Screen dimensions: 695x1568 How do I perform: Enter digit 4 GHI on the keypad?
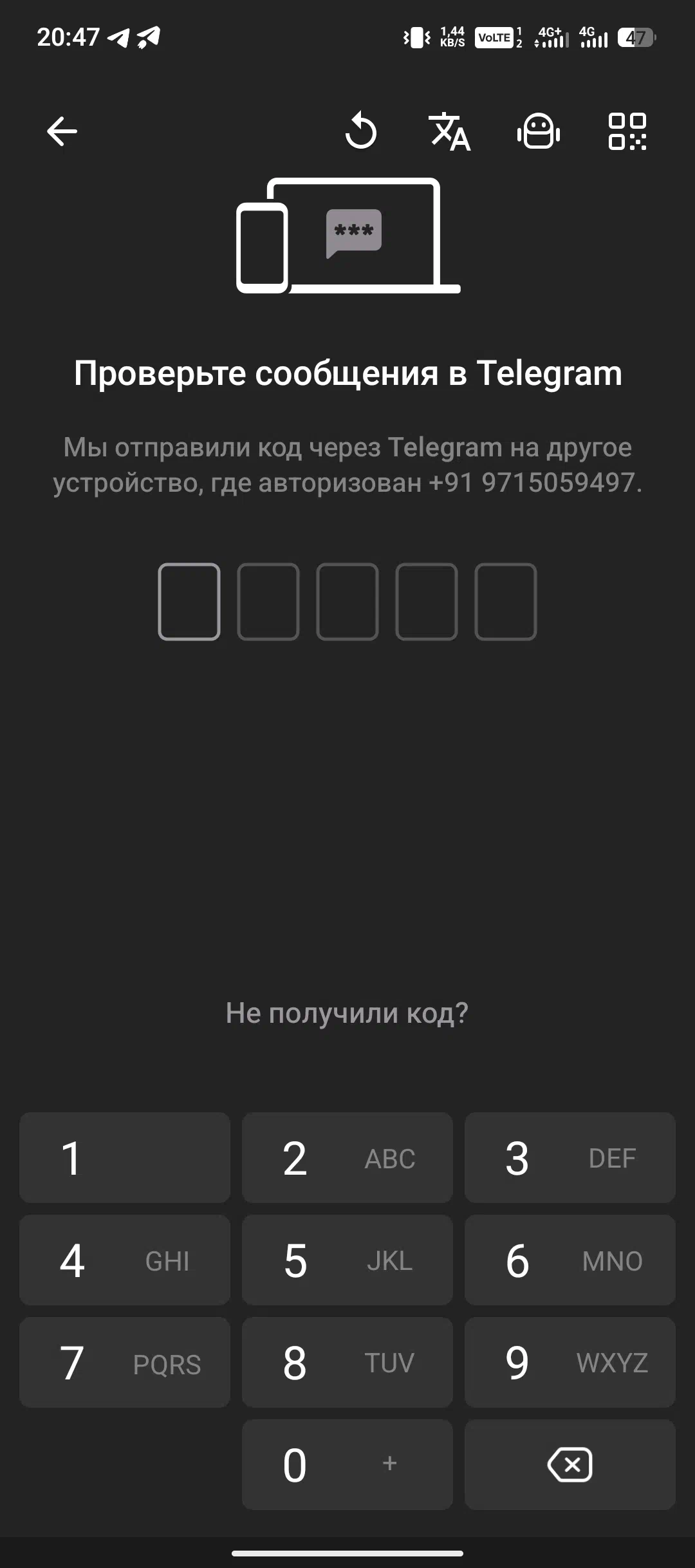[x=125, y=1260]
